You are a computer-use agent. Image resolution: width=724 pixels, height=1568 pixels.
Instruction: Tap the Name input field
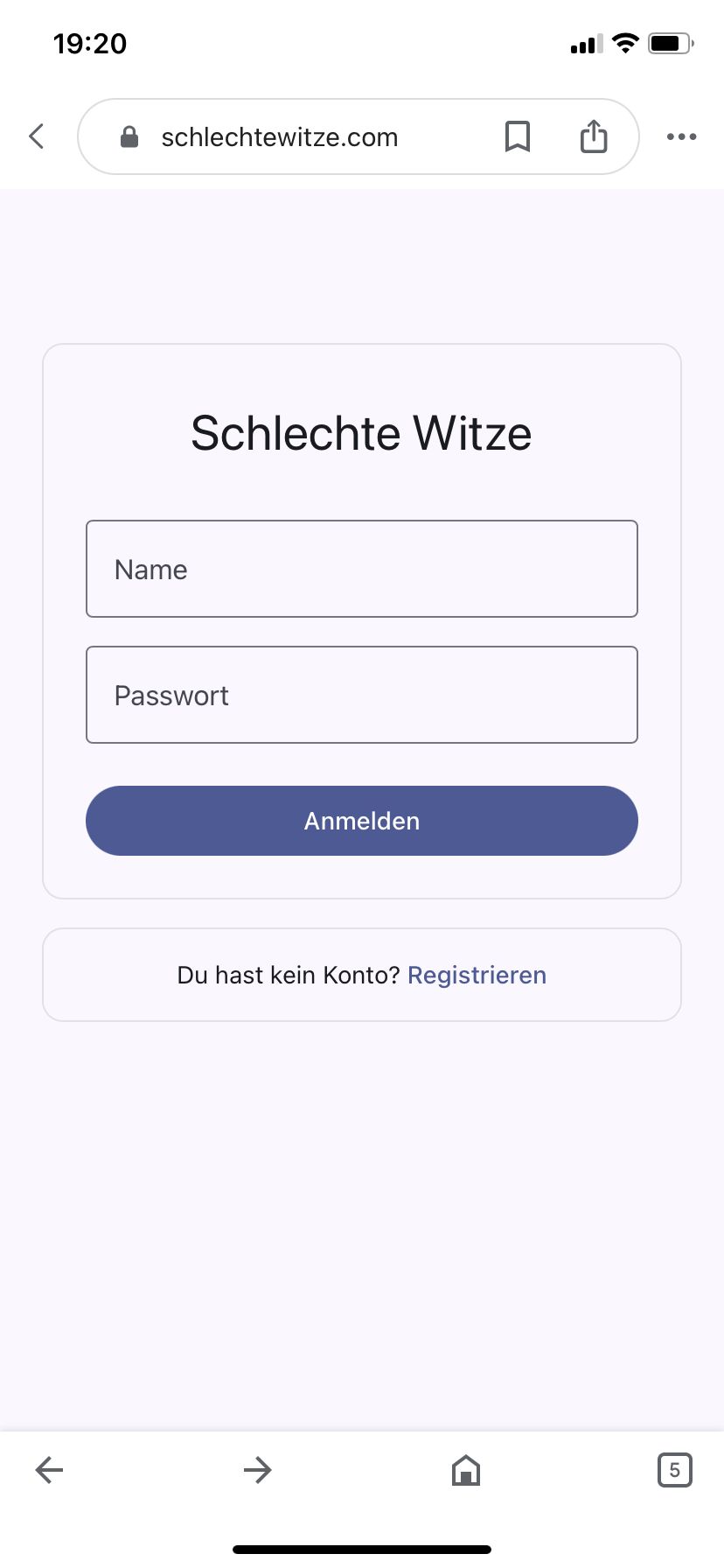coord(361,569)
